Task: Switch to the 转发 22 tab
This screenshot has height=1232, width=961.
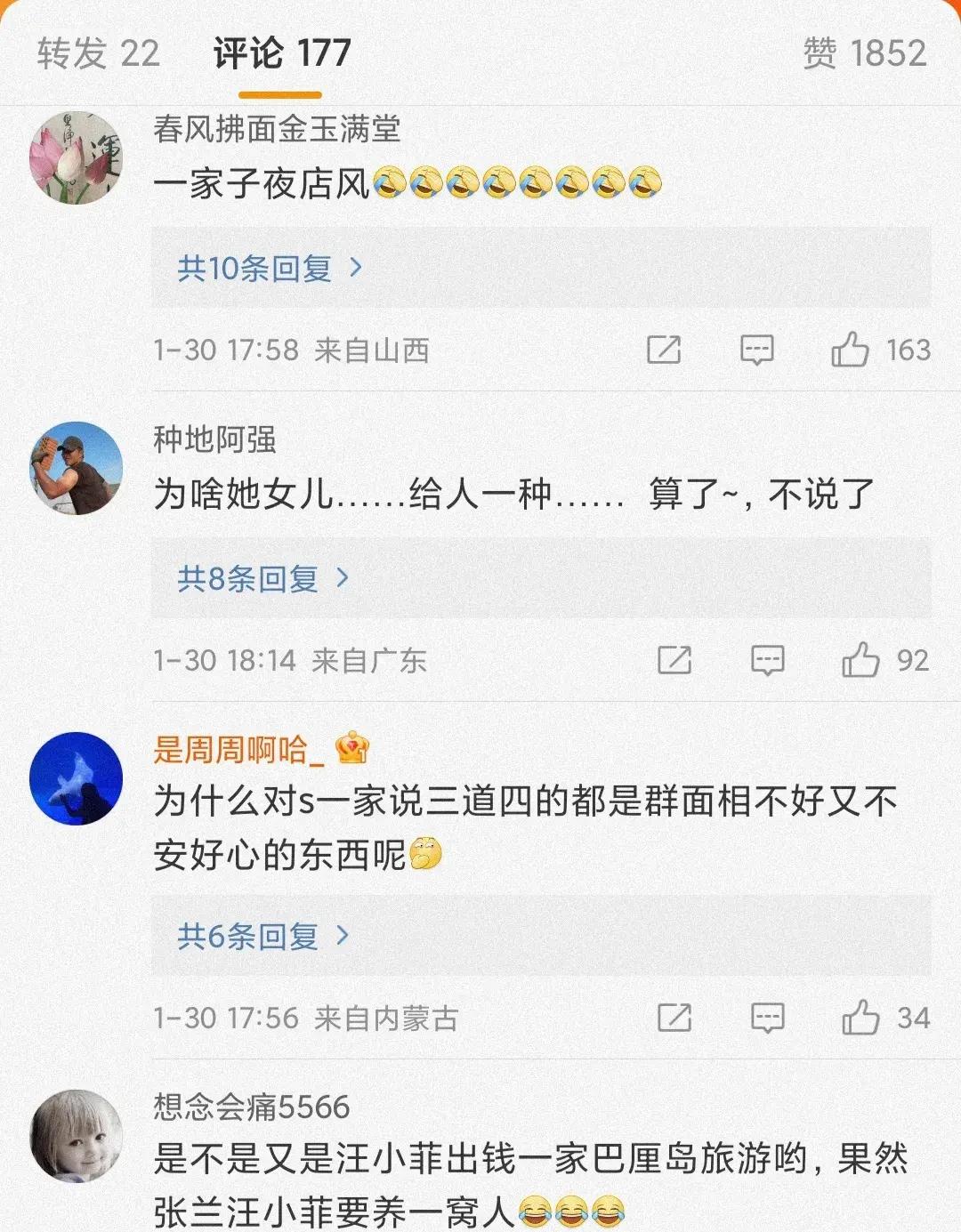Action: click(x=99, y=53)
